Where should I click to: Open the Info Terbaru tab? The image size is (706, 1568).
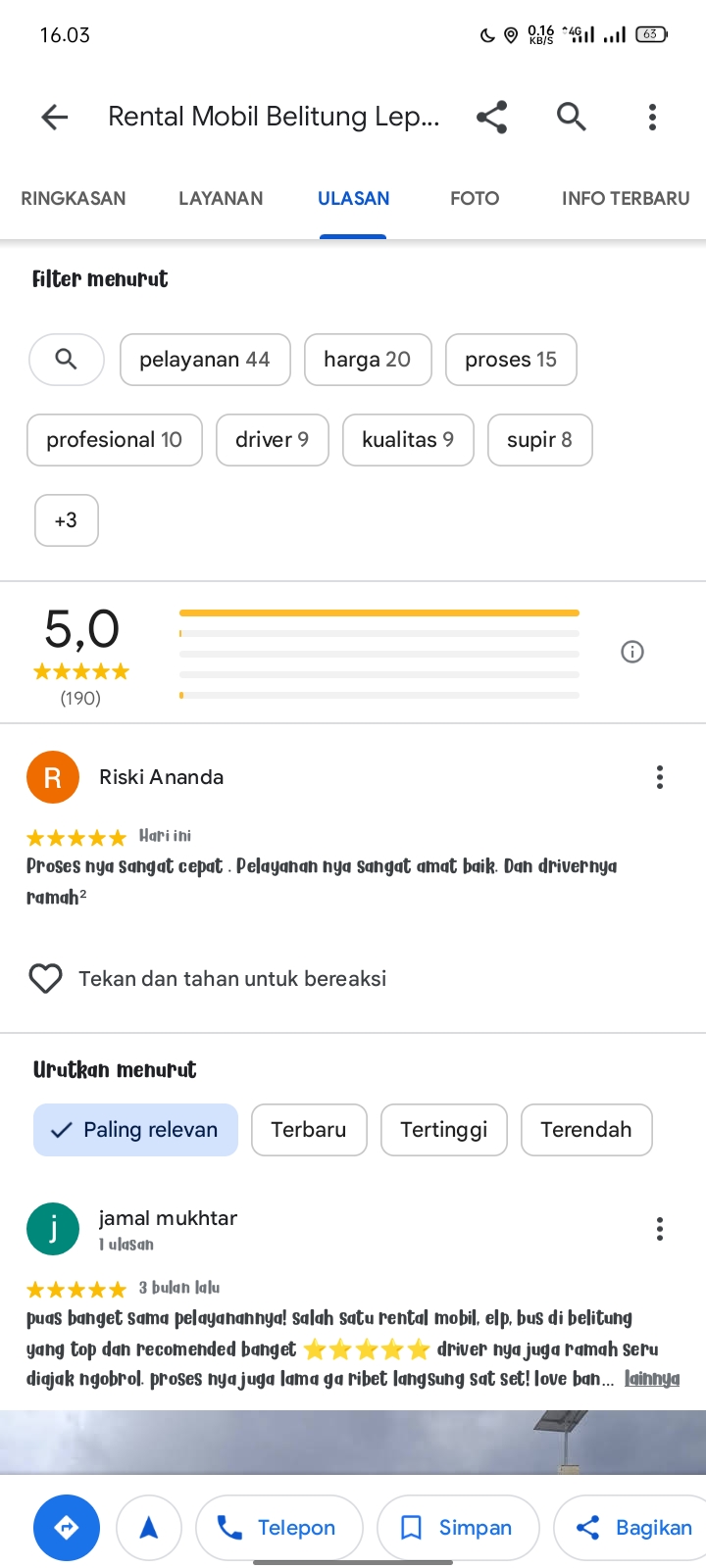626,198
